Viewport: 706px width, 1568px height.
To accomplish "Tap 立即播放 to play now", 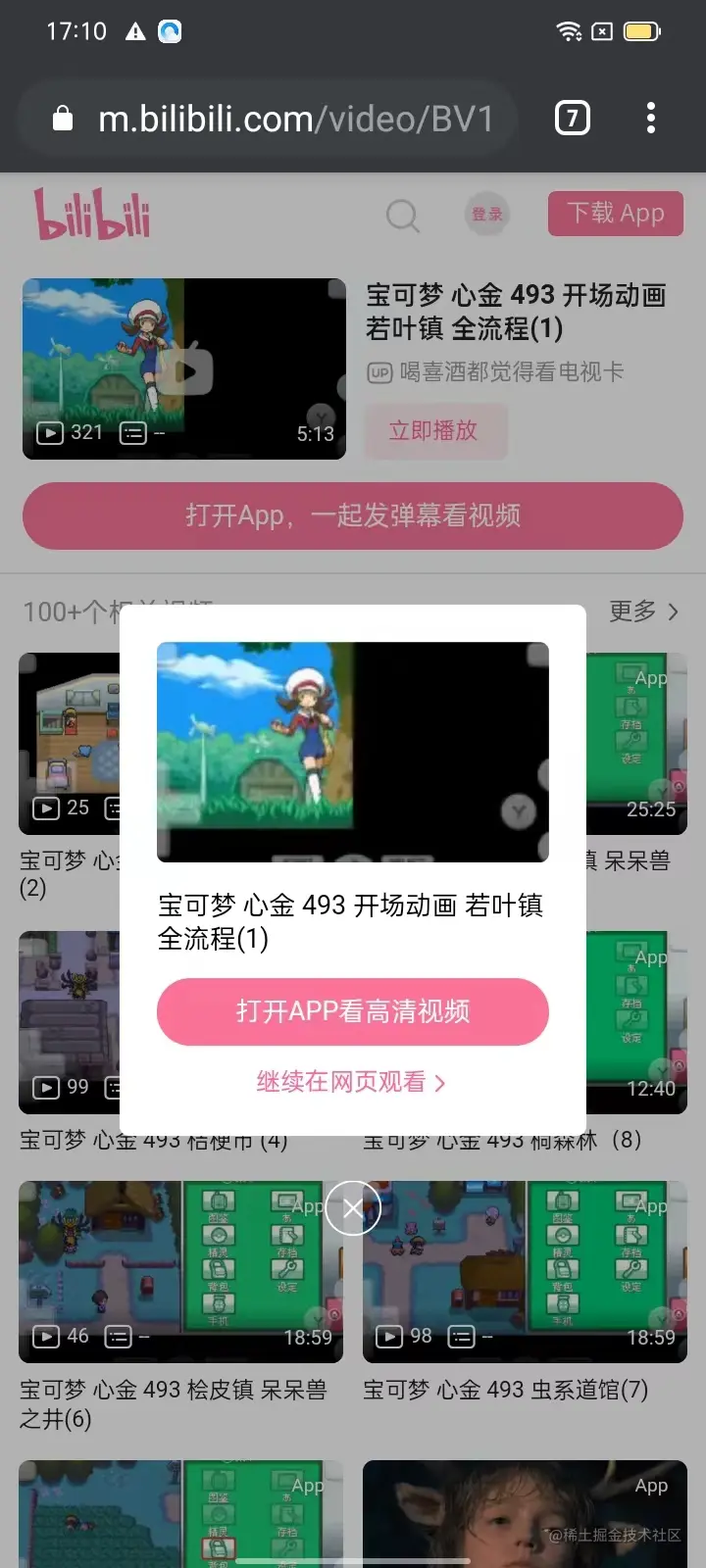I will (x=434, y=431).
